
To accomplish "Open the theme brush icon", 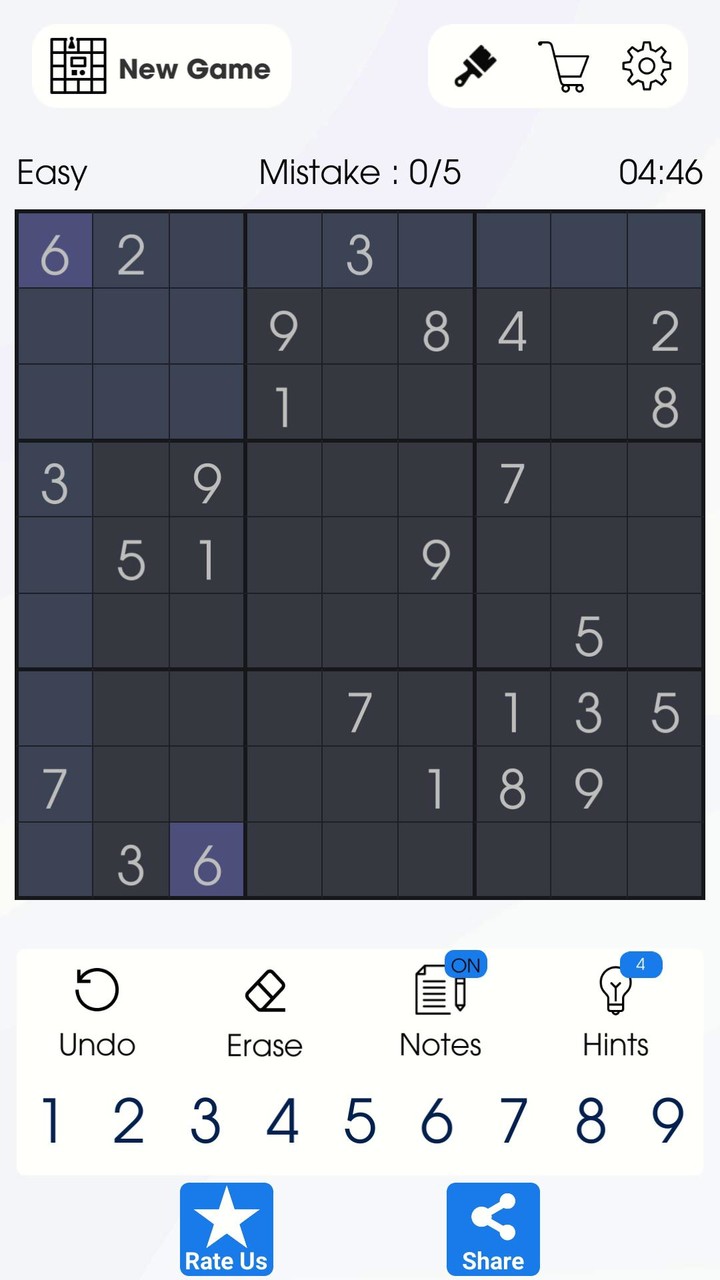I will [475, 66].
